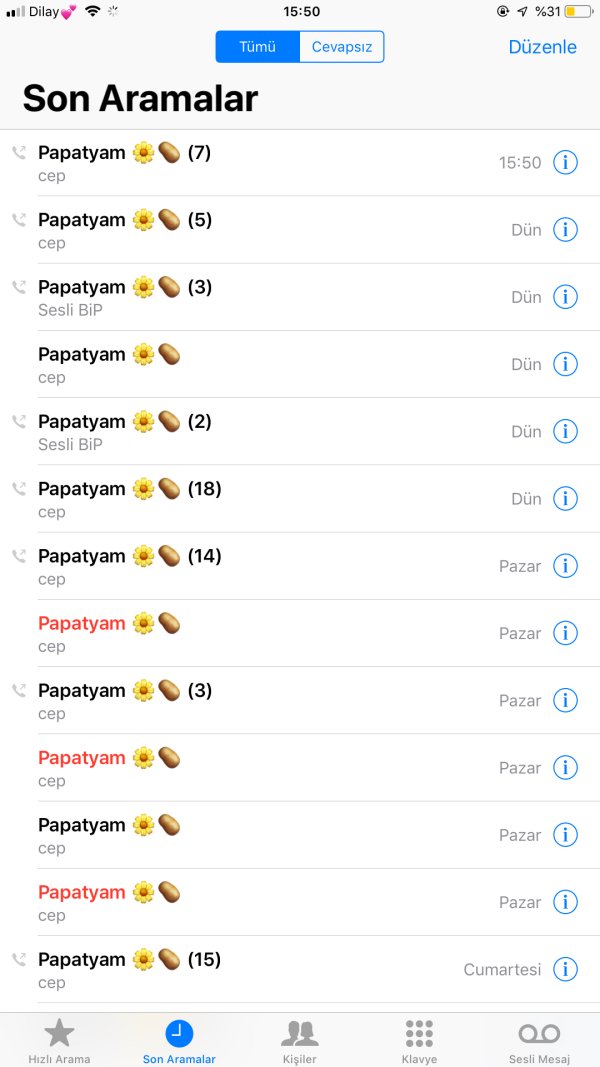This screenshot has height=1067, width=600.
Task: Open info for the Cumartesi call
Action: pyautogui.click(x=565, y=969)
